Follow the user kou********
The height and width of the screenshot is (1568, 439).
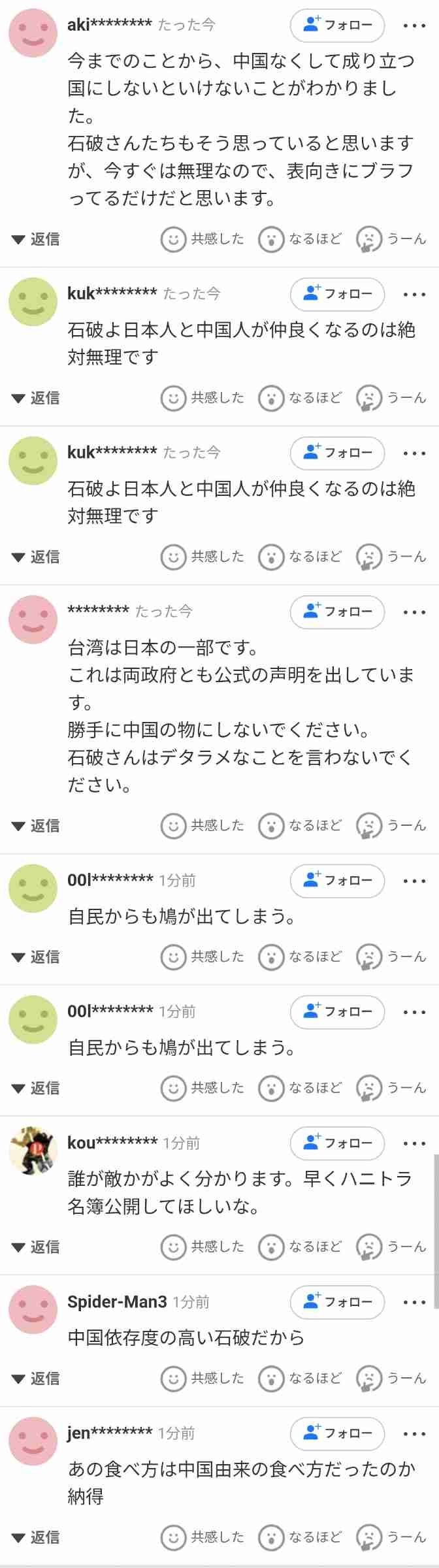[x=337, y=1143]
